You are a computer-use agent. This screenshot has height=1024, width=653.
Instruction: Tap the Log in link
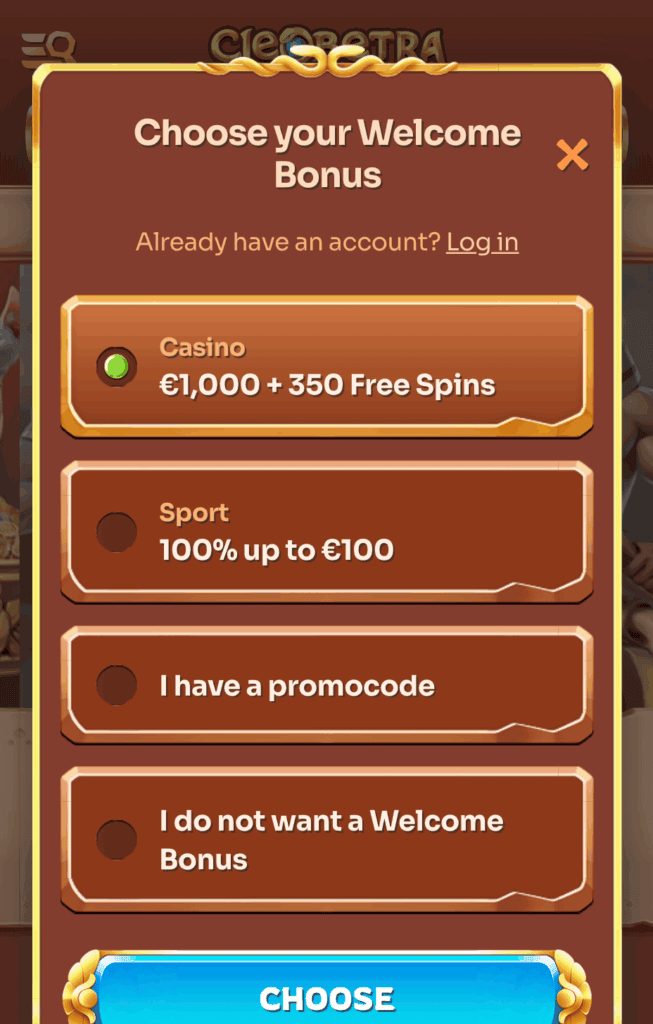482,242
